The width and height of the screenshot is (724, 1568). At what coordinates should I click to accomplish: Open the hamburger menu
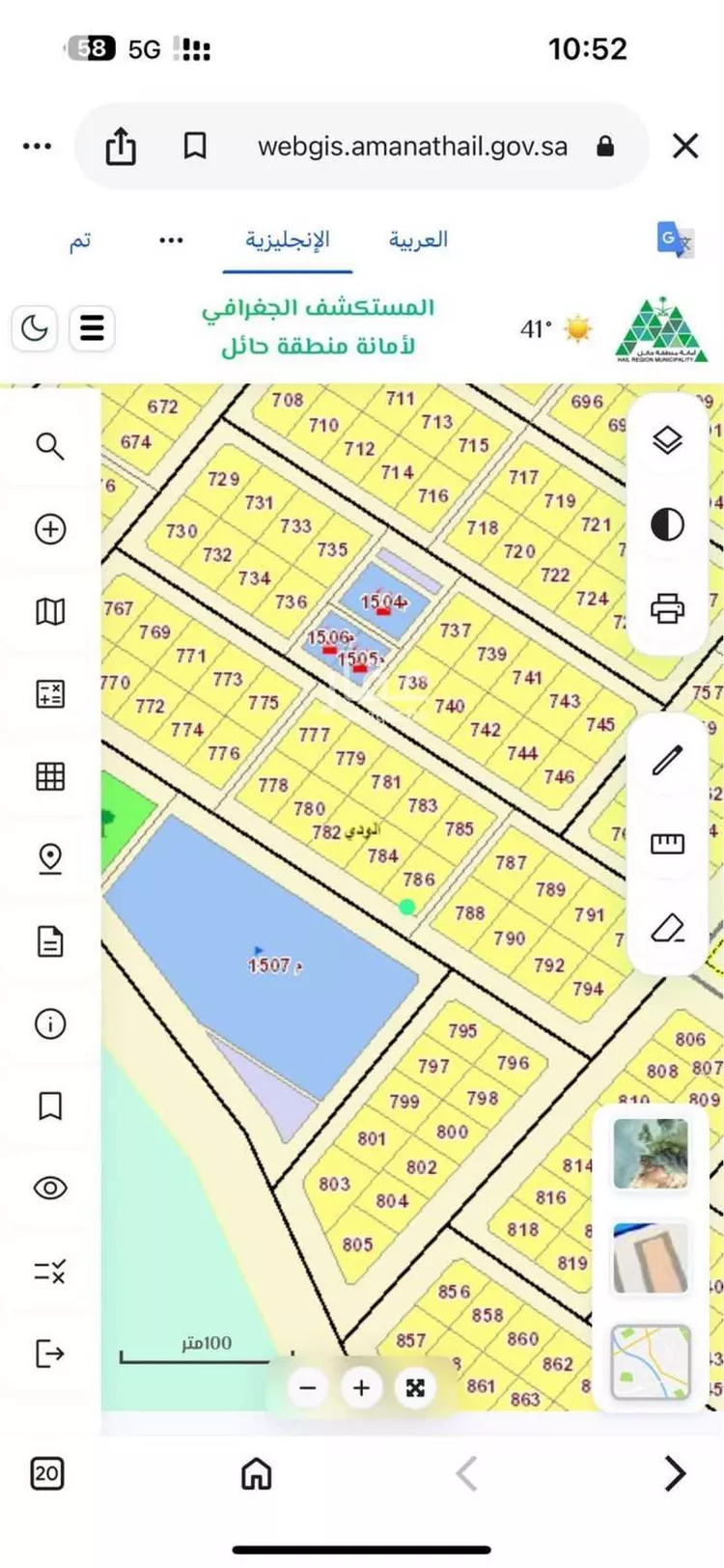(x=92, y=328)
